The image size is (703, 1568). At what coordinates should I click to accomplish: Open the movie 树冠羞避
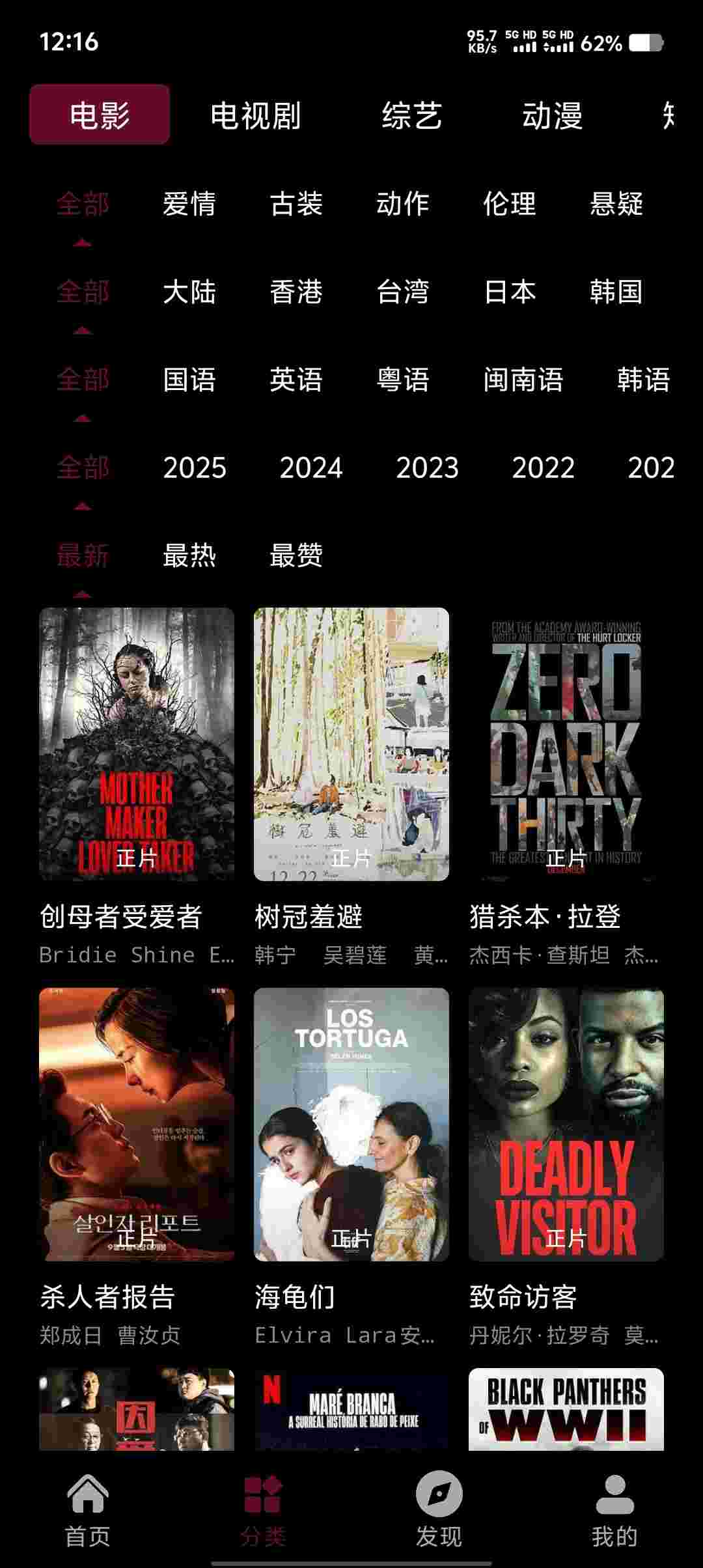pos(351,744)
